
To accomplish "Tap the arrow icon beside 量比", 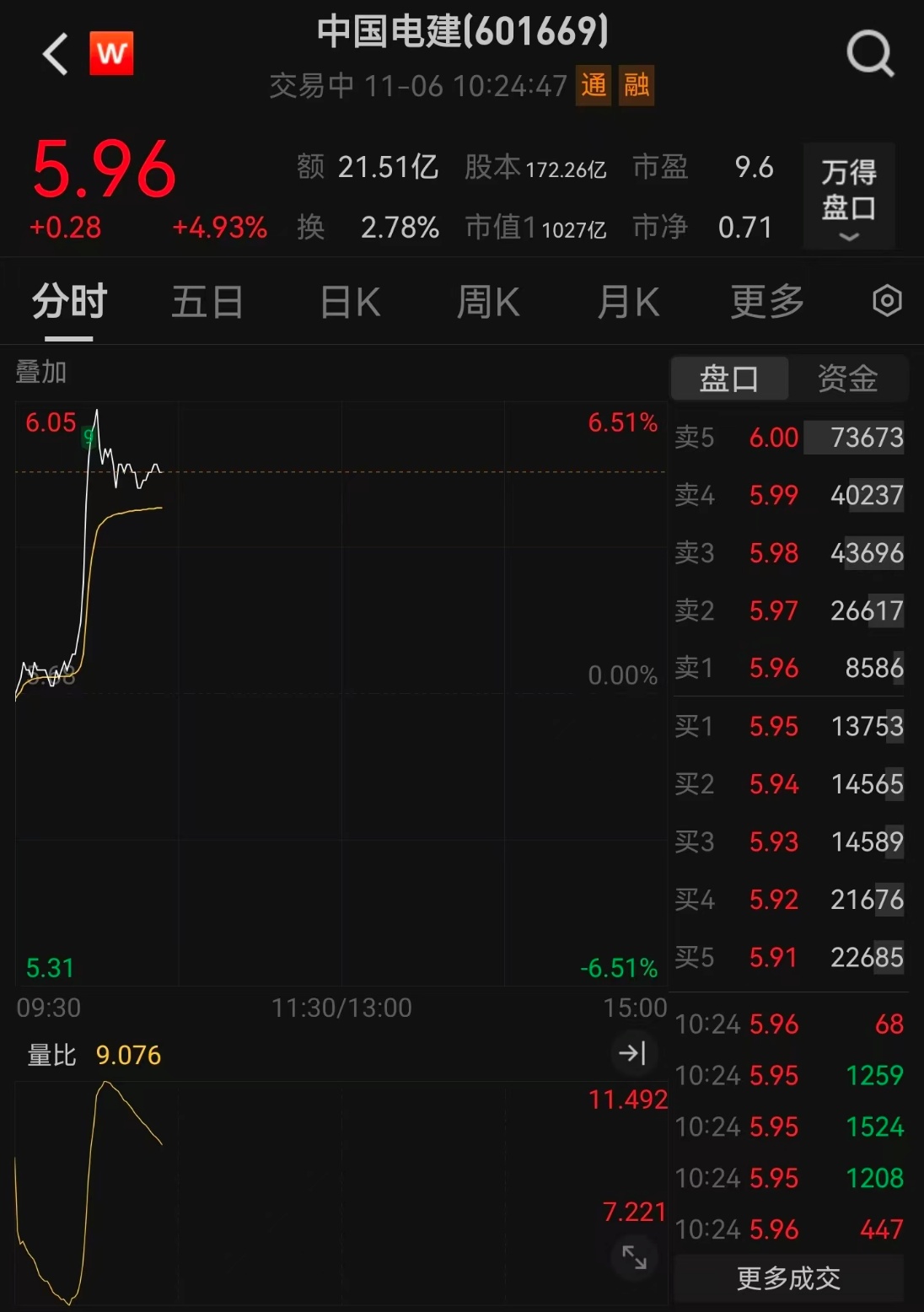I will [632, 1052].
